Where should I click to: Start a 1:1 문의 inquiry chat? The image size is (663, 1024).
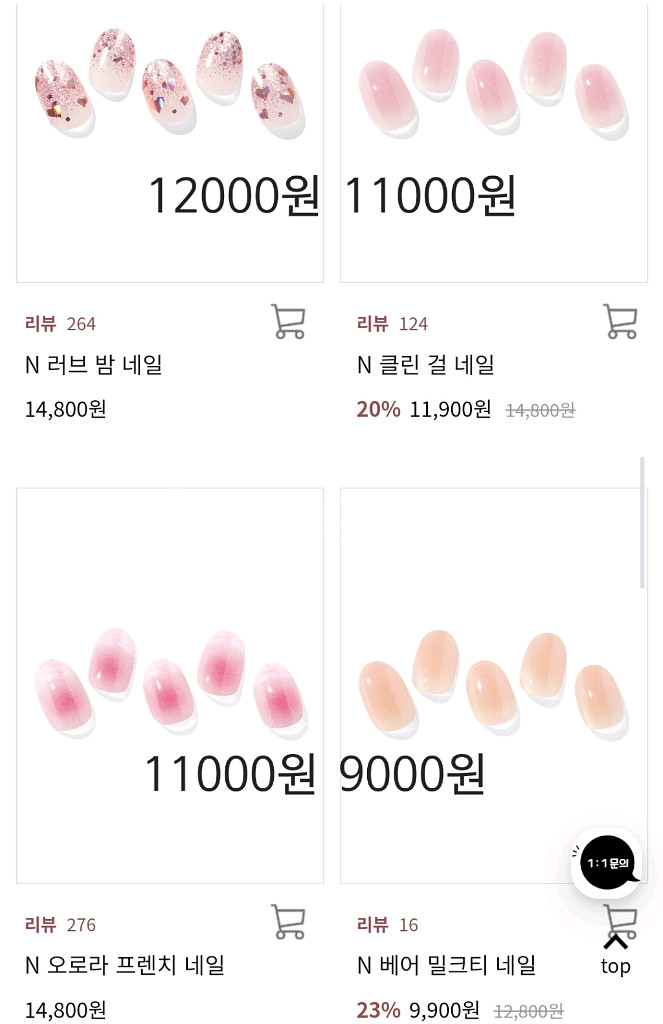(607, 863)
